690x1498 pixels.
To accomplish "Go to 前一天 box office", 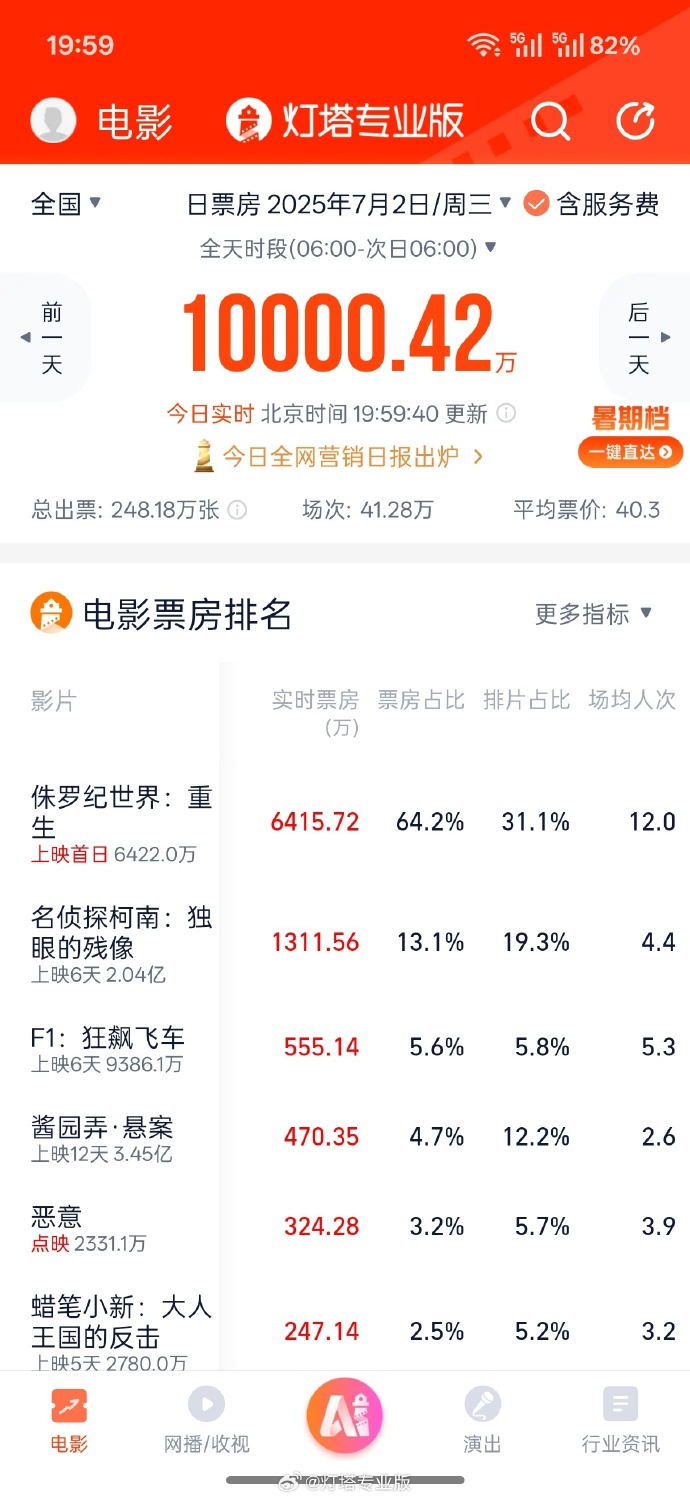I will [x=46, y=338].
